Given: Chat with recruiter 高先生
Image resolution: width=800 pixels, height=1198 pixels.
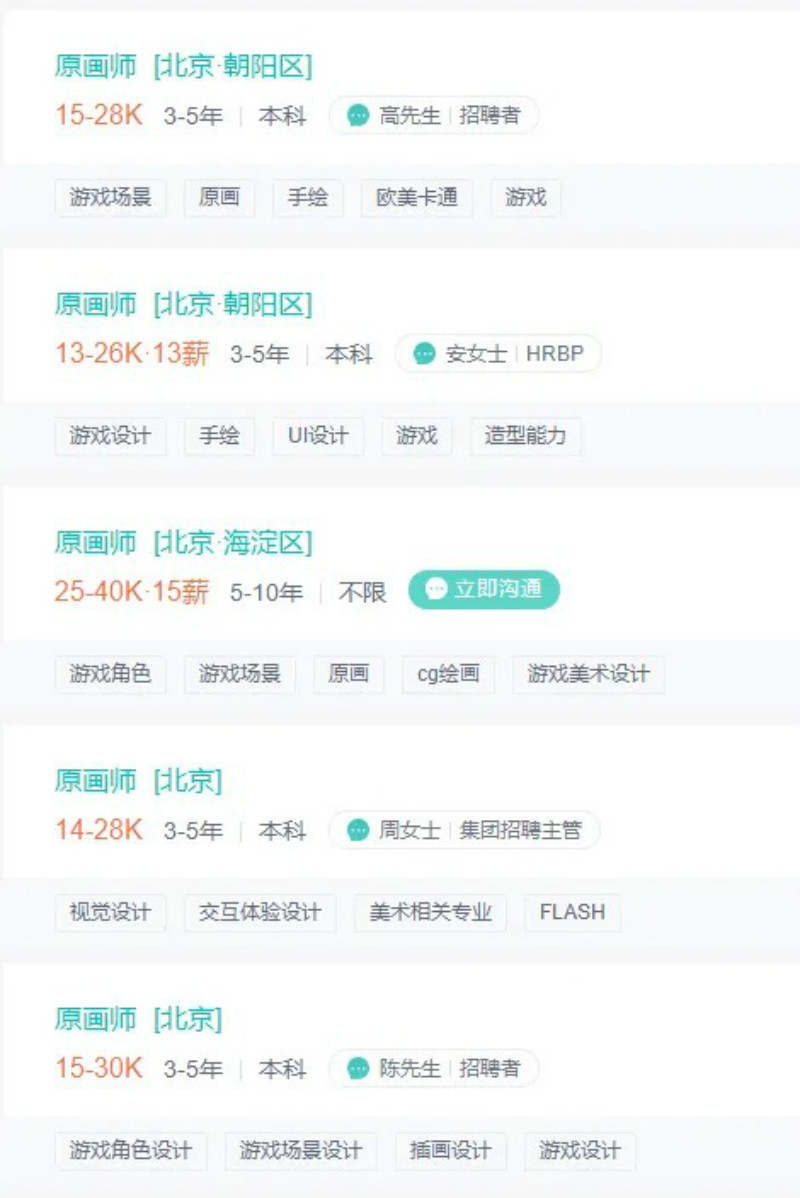Looking at the screenshot, I should [x=434, y=116].
